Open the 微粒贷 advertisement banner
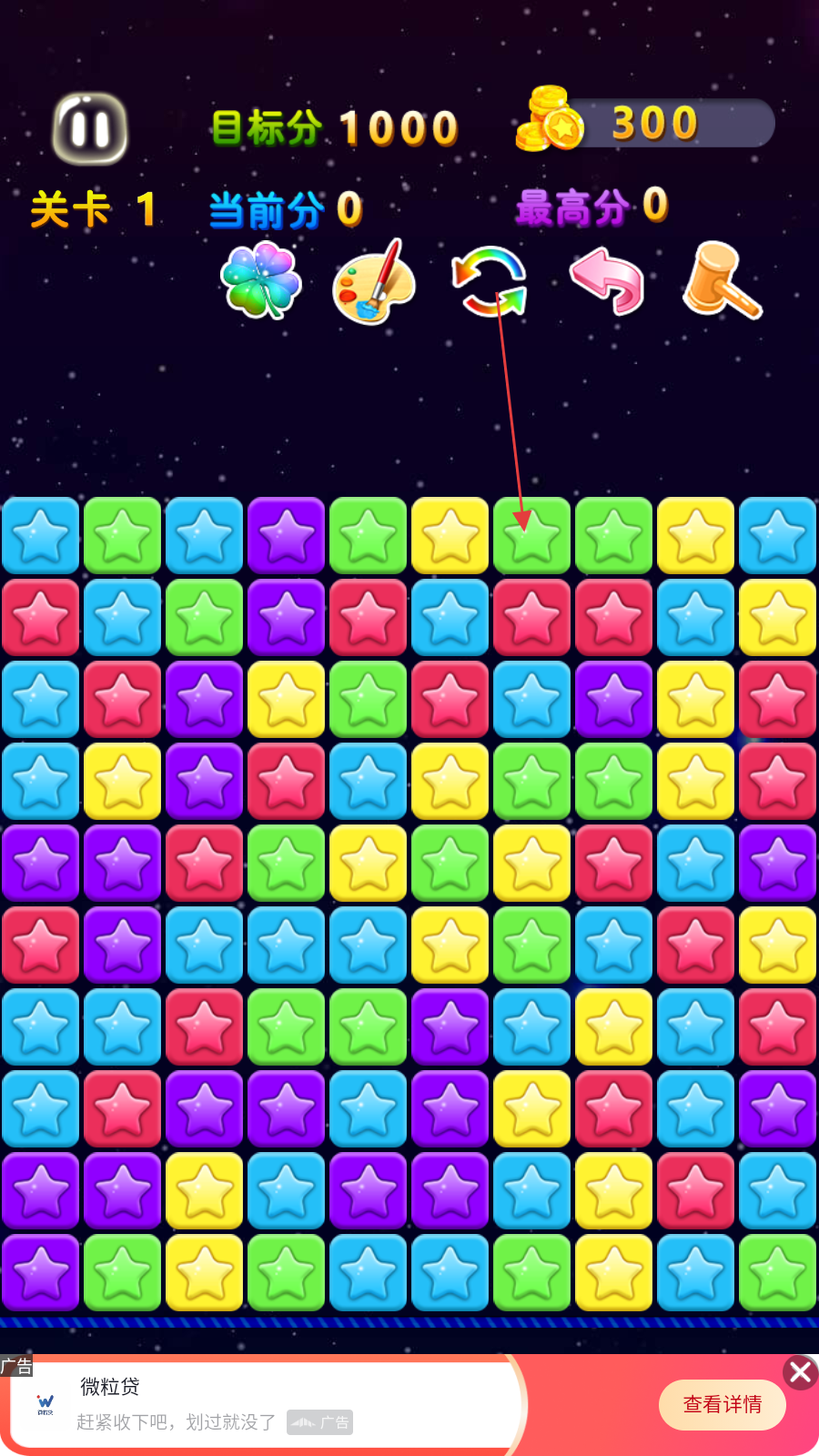The height and width of the screenshot is (1456, 819). click(273, 1404)
